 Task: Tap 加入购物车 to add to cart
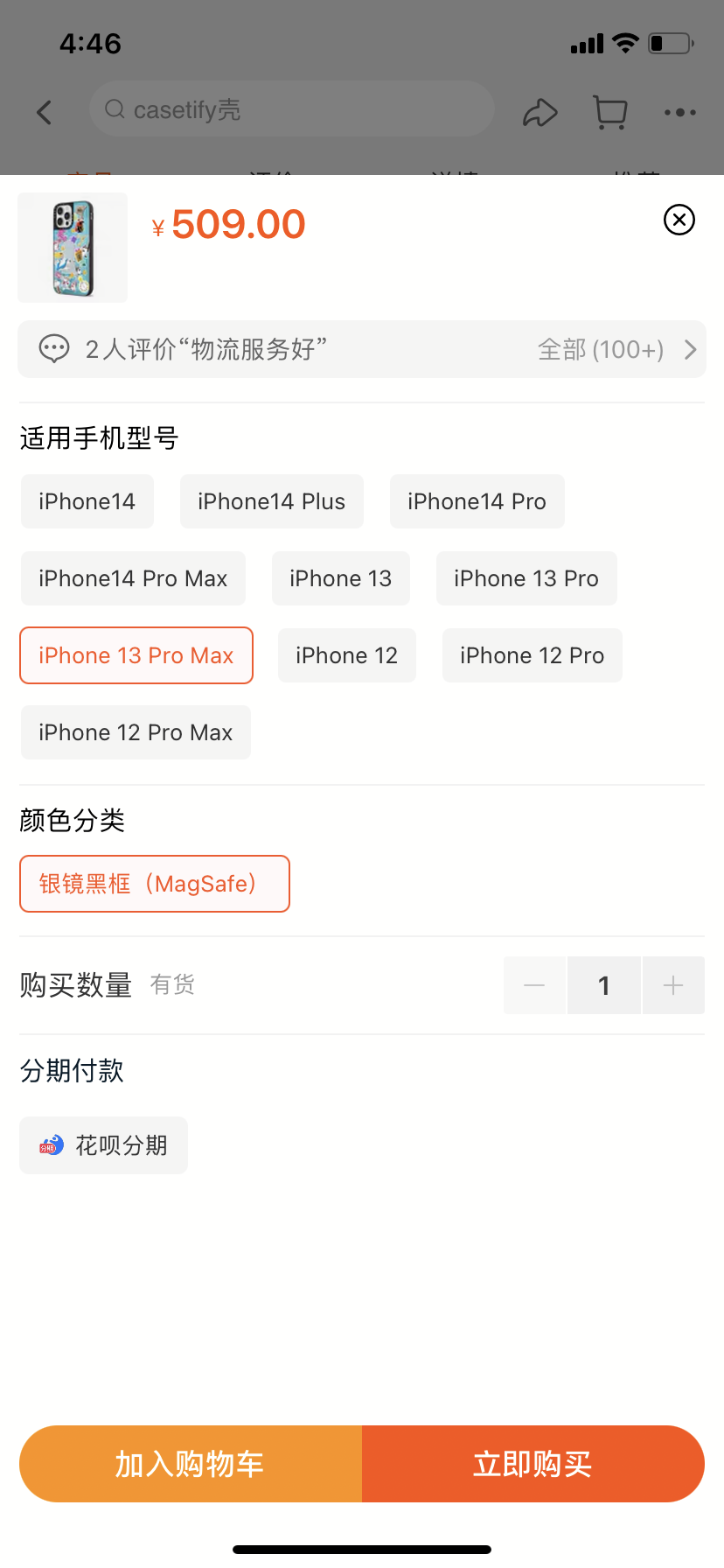click(191, 1464)
